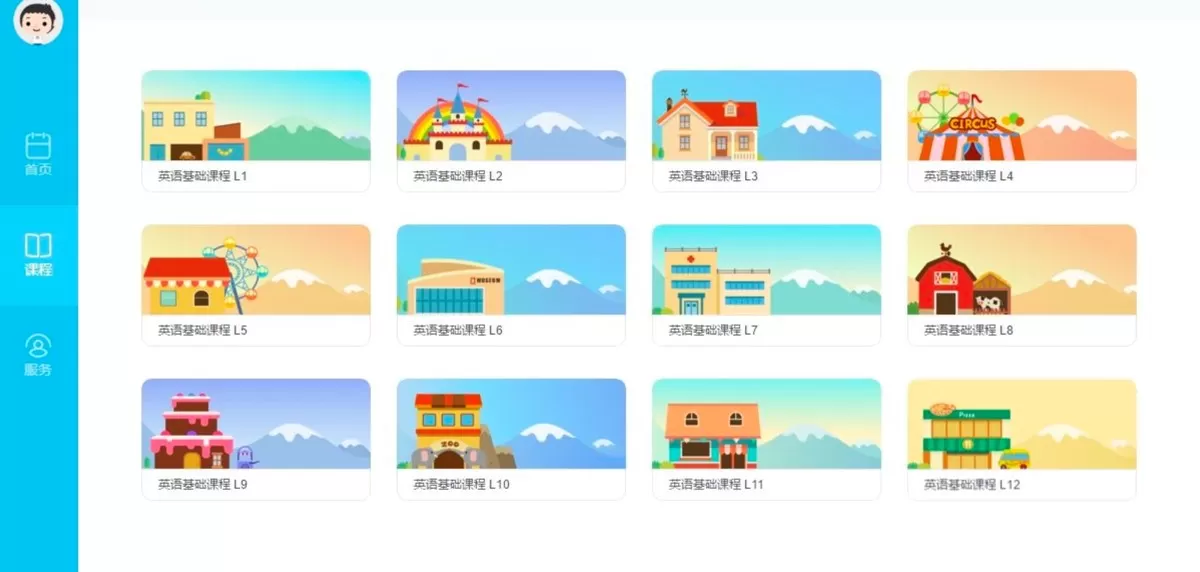The height and width of the screenshot is (572, 1200).
Task: Open the zoo course L10
Action: pos(511,438)
